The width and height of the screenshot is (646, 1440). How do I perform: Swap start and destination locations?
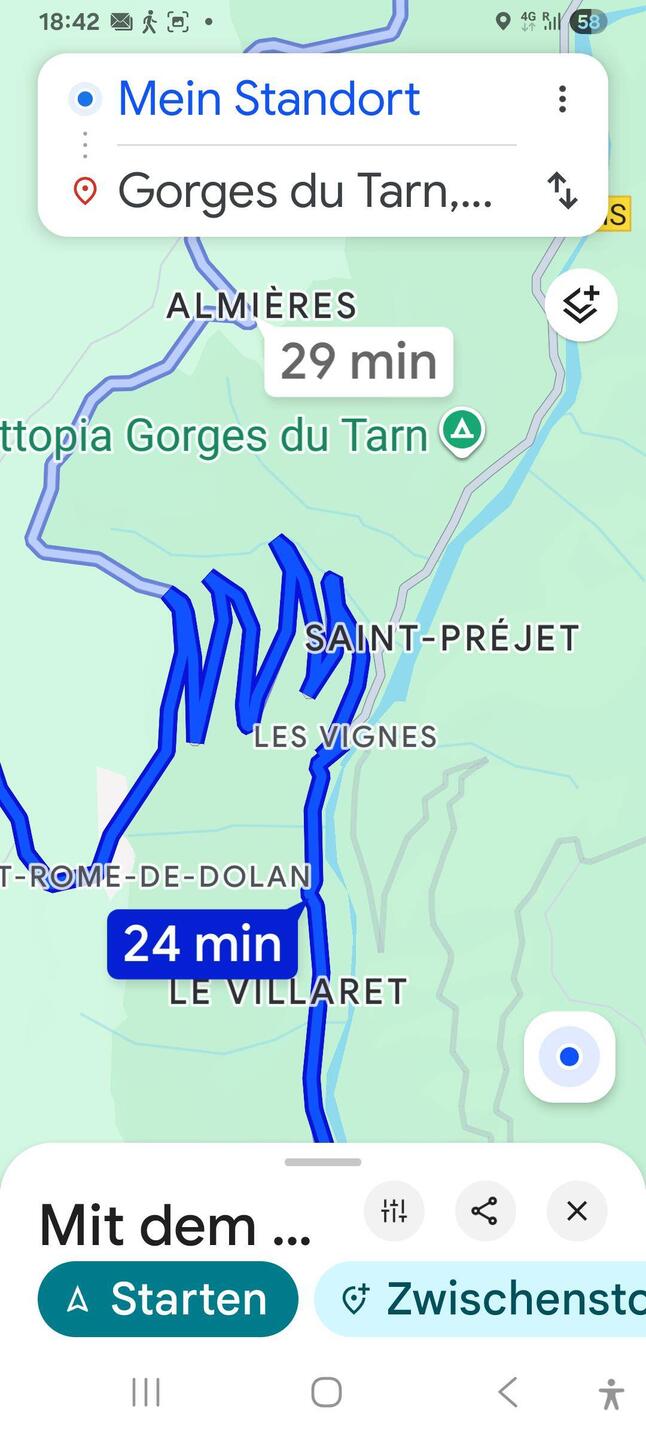[562, 190]
